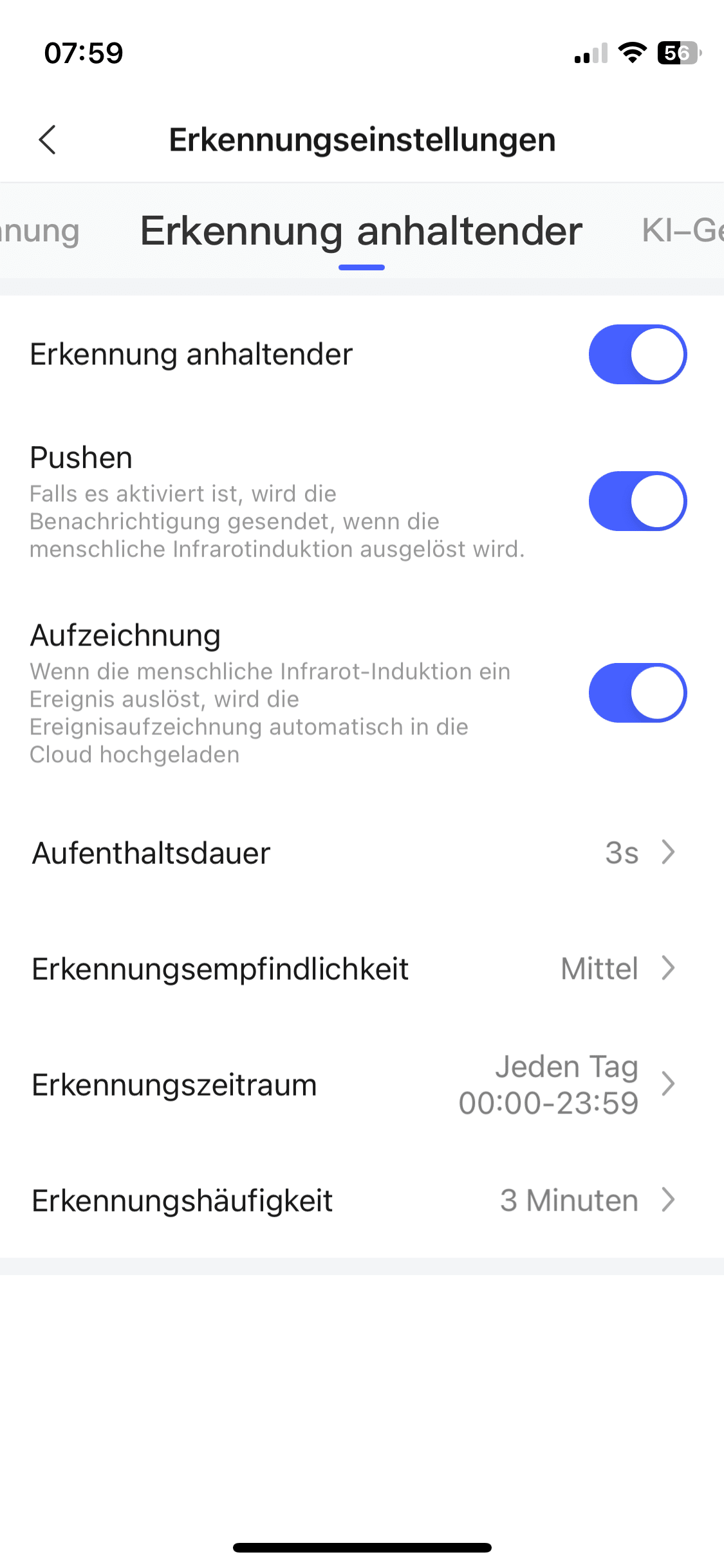This screenshot has width=724, height=1568.
Task: Switch to the partially visible left tab
Action: click(39, 230)
